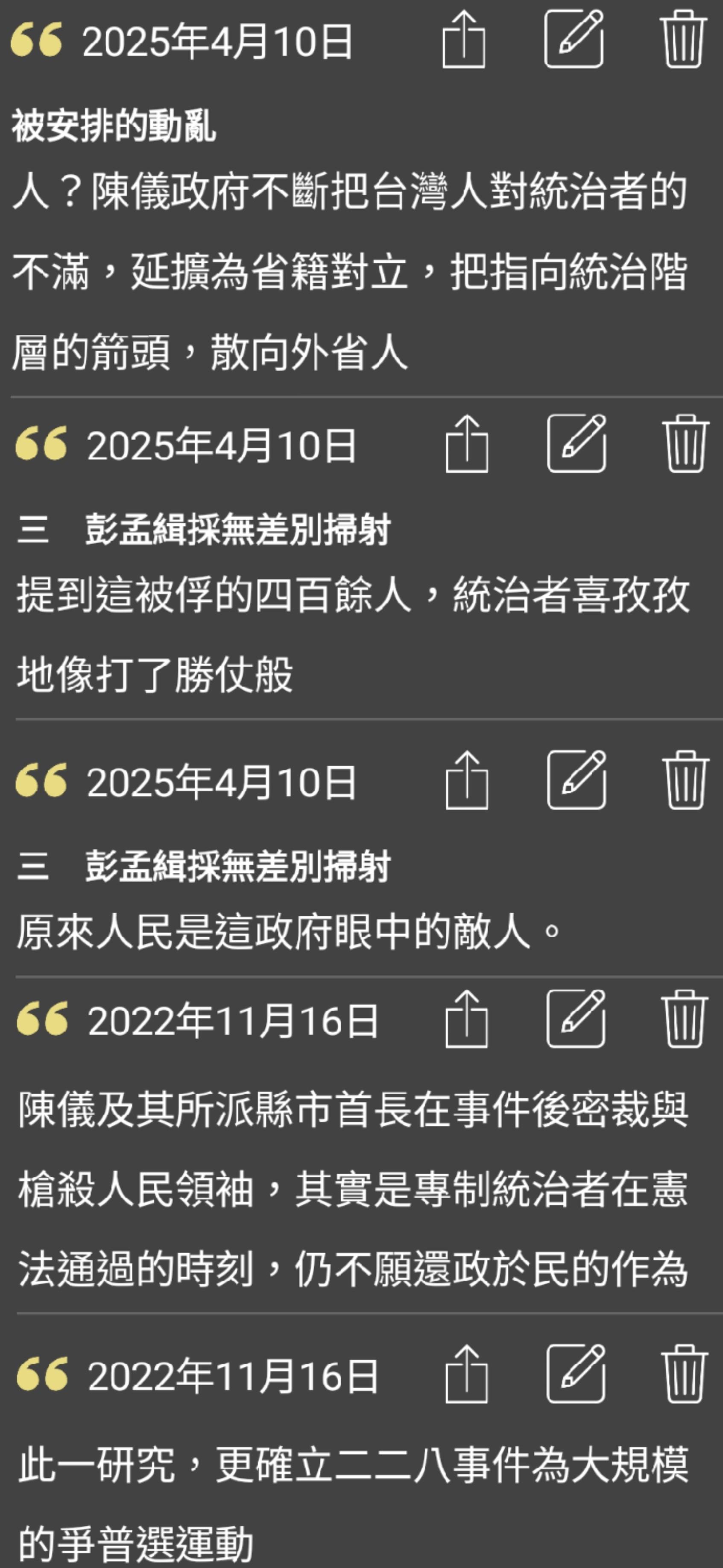This screenshot has width=723, height=1568.
Task: Share the highlight 原來人民是這政府眼中的敵人
Action: pyautogui.click(x=466, y=781)
